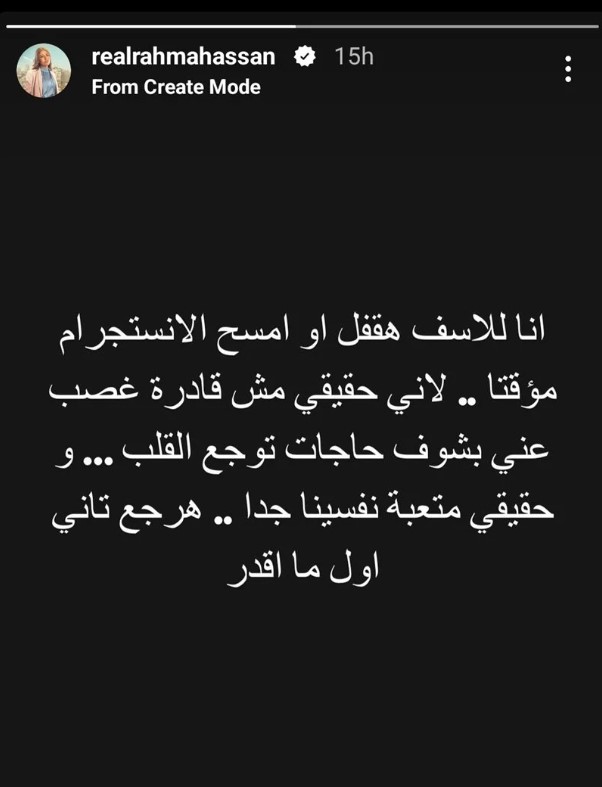Open realrahmahassan's profile picture
The width and height of the screenshot is (602, 787).
(44, 71)
